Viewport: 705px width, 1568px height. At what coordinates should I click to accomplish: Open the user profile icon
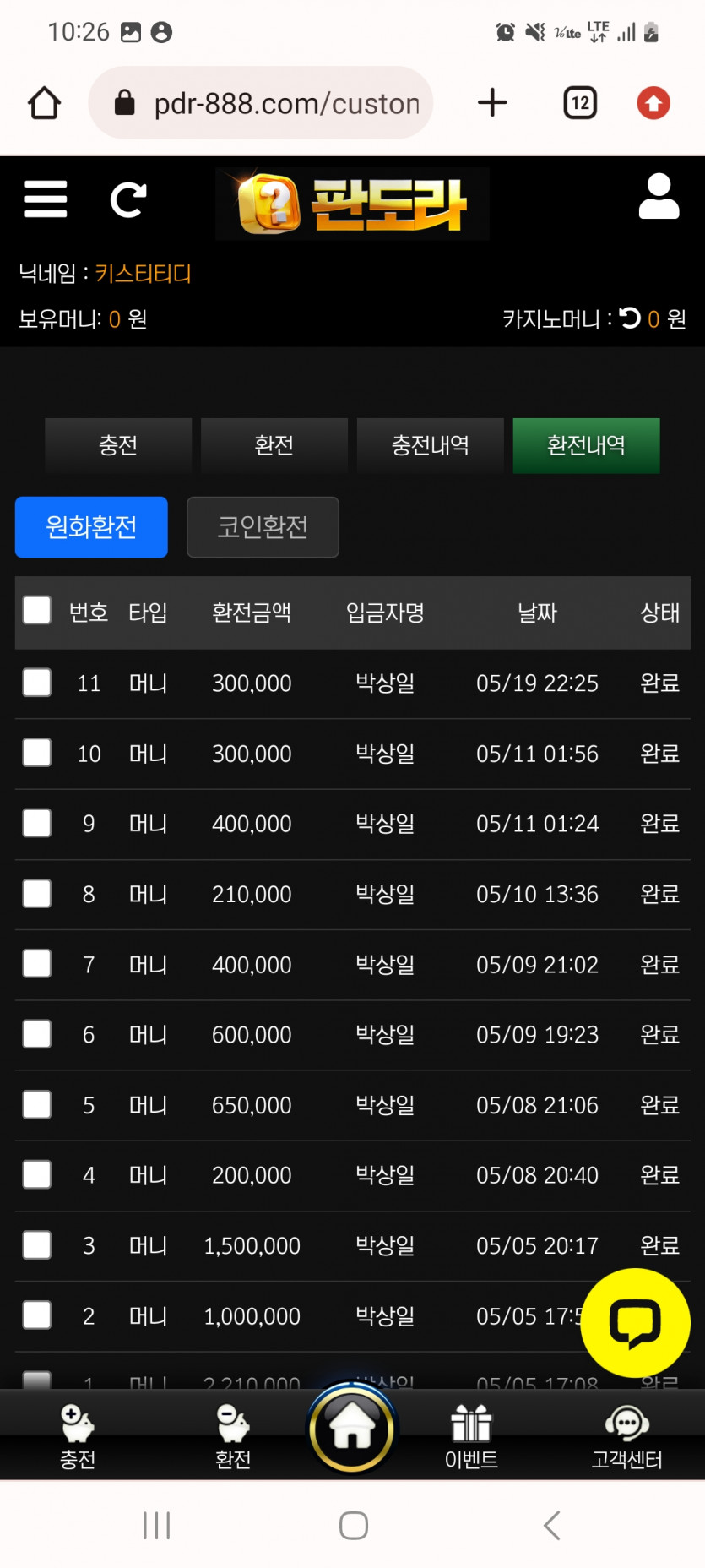(659, 197)
